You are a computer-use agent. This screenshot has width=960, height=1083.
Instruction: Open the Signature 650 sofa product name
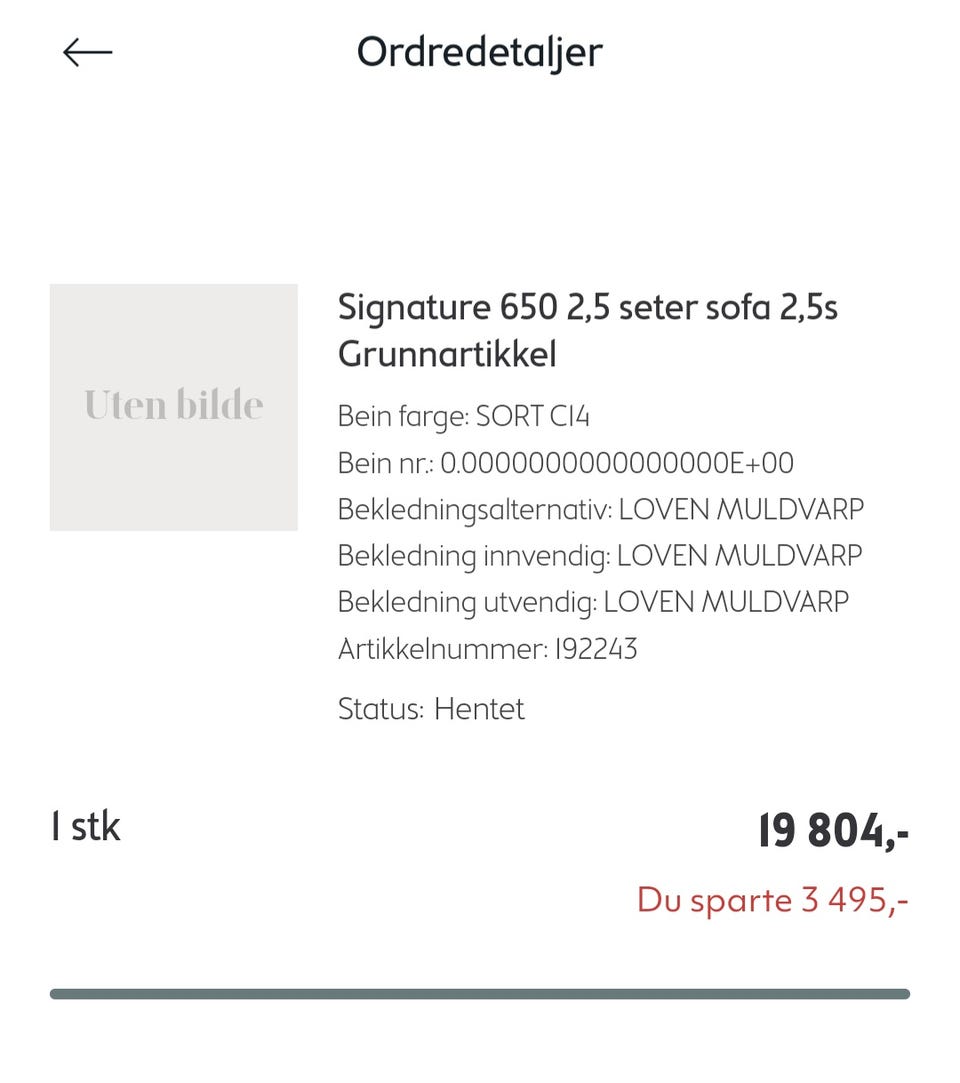(588, 308)
